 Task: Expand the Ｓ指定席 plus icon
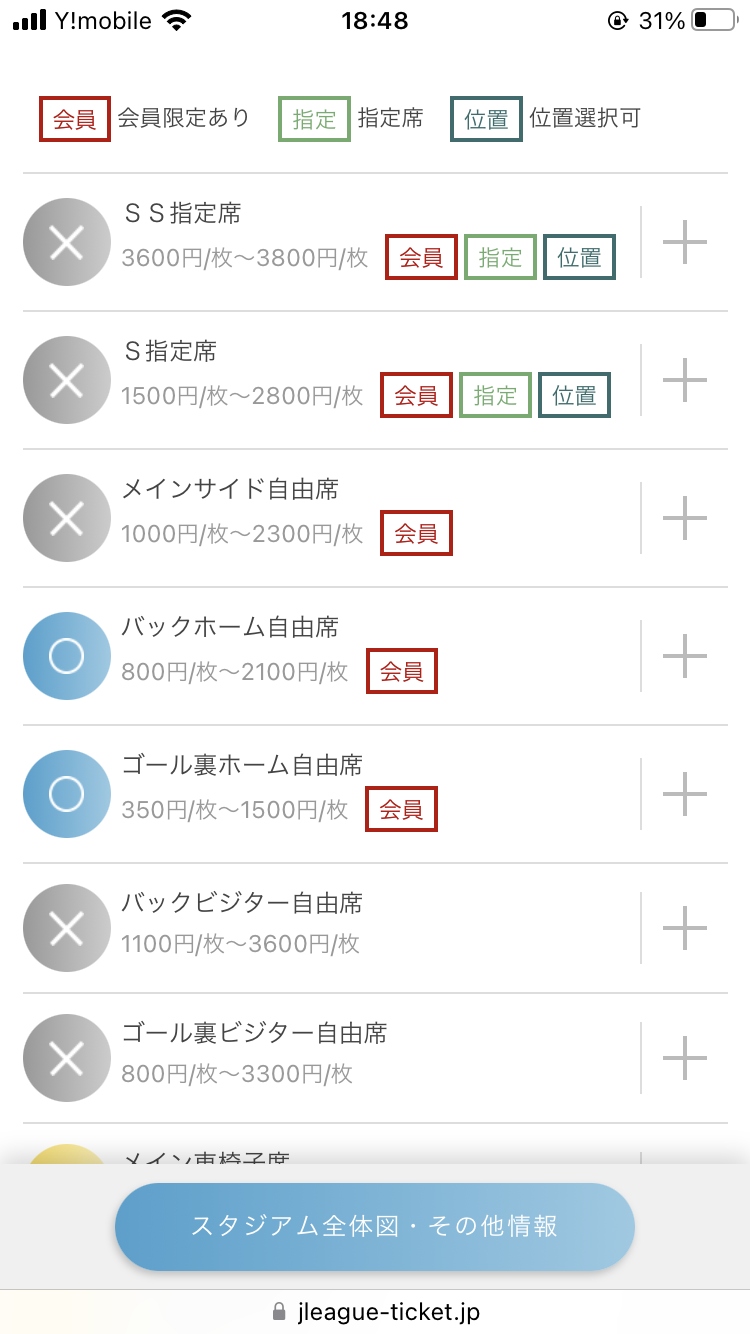(685, 380)
